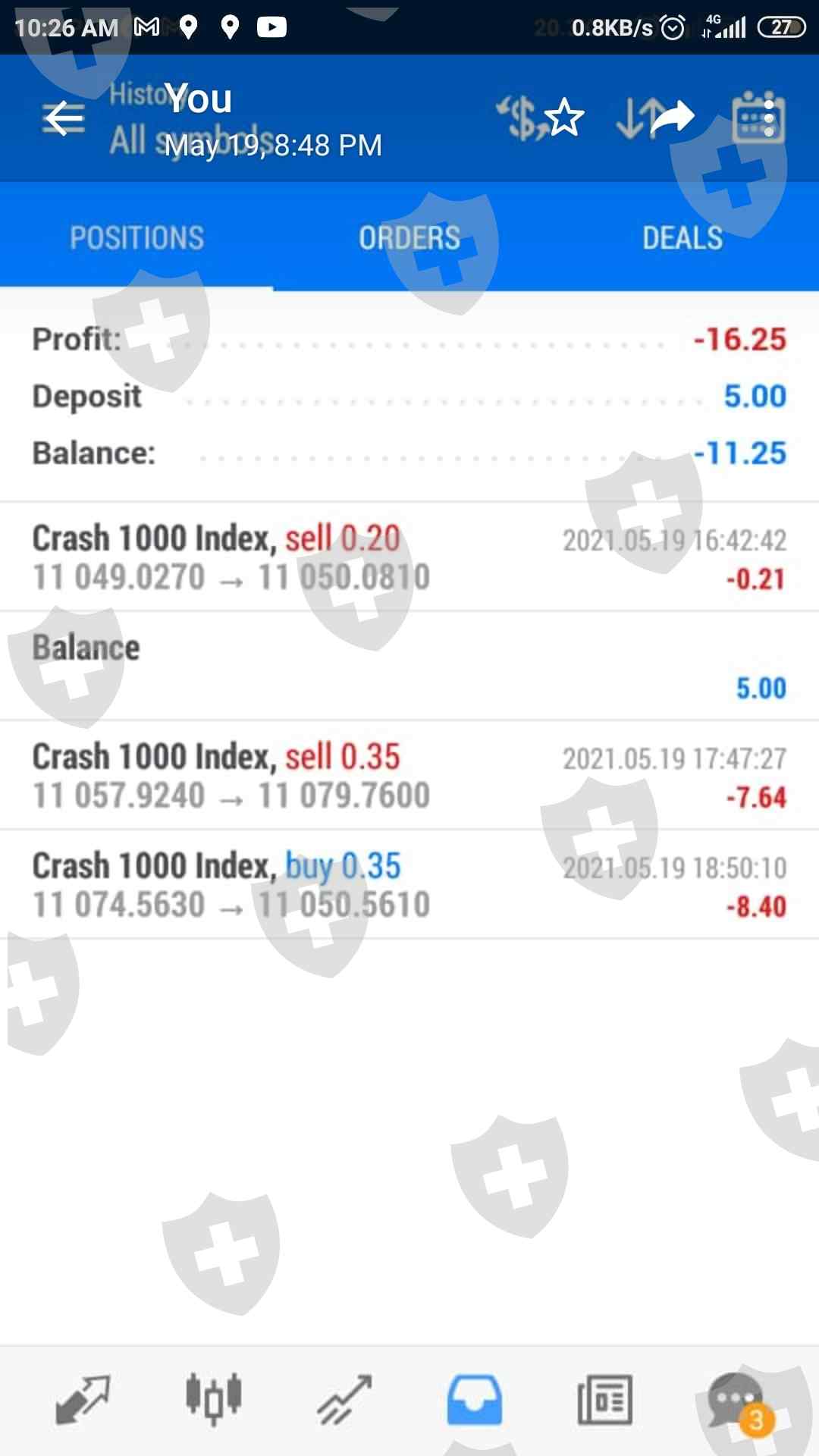Image resolution: width=819 pixels, height=1456 pixels.
Task: Go back from the media viewer
Action: [x=64, y=118]
